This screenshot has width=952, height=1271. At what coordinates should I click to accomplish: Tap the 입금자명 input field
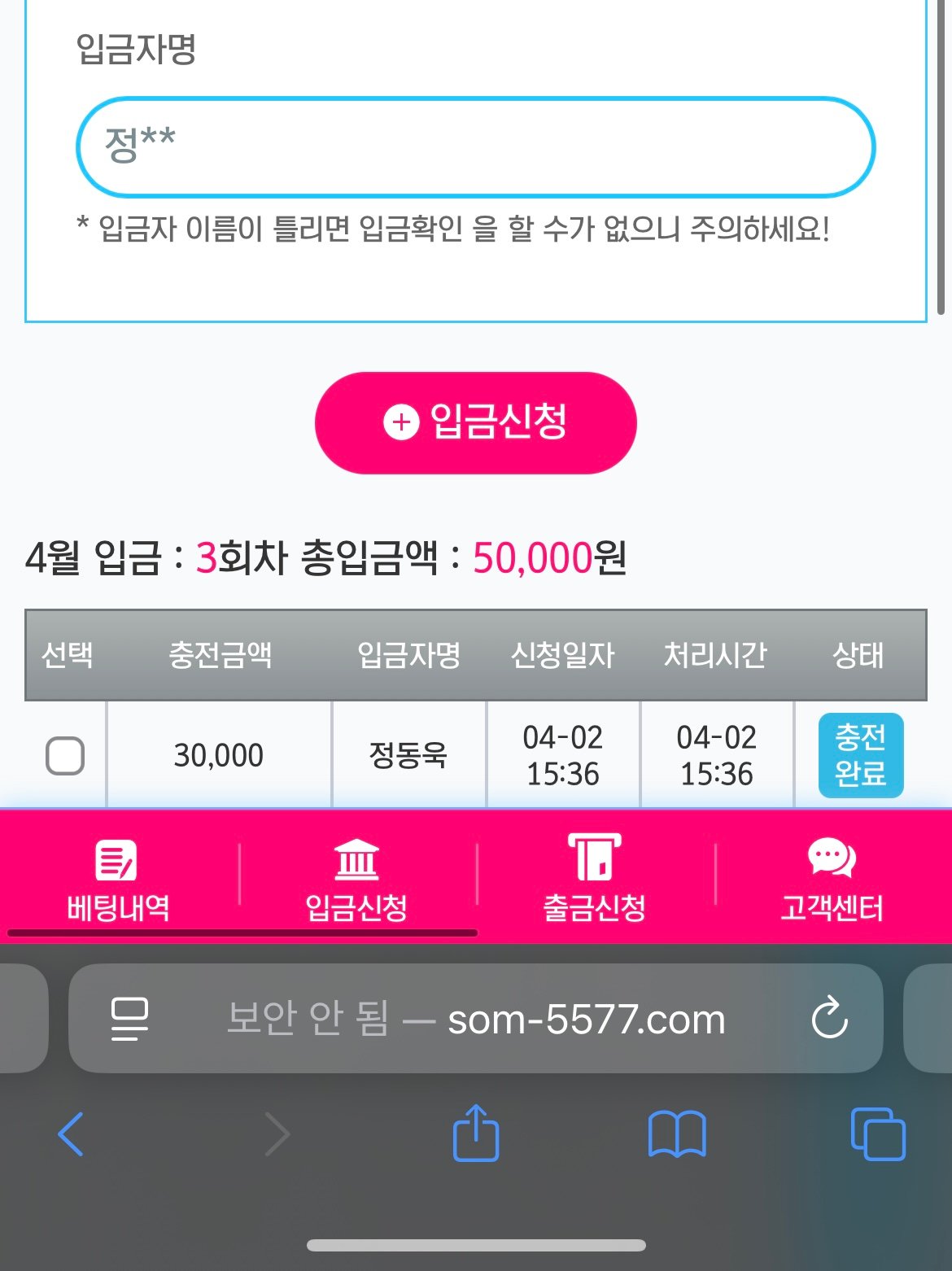coord(475,147)
